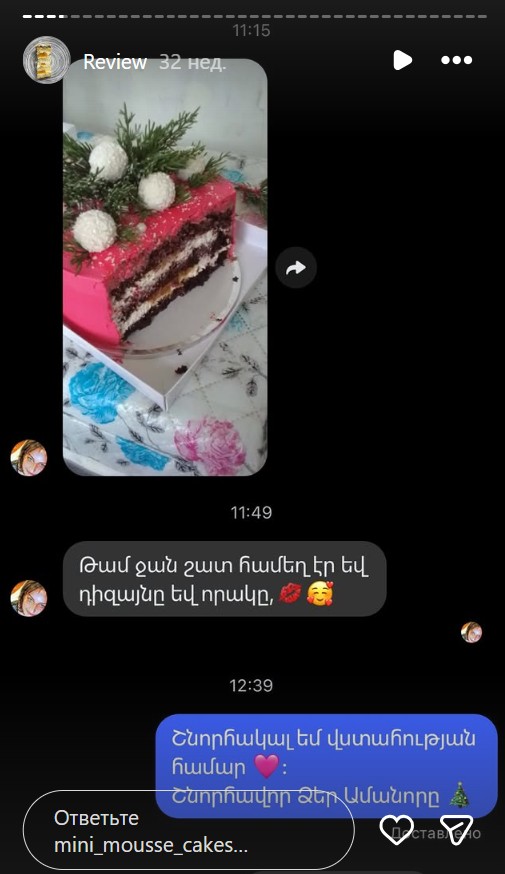Open the three-dot story options menu
This screenshot has height=874, width=505.
(x=457, y=60)
